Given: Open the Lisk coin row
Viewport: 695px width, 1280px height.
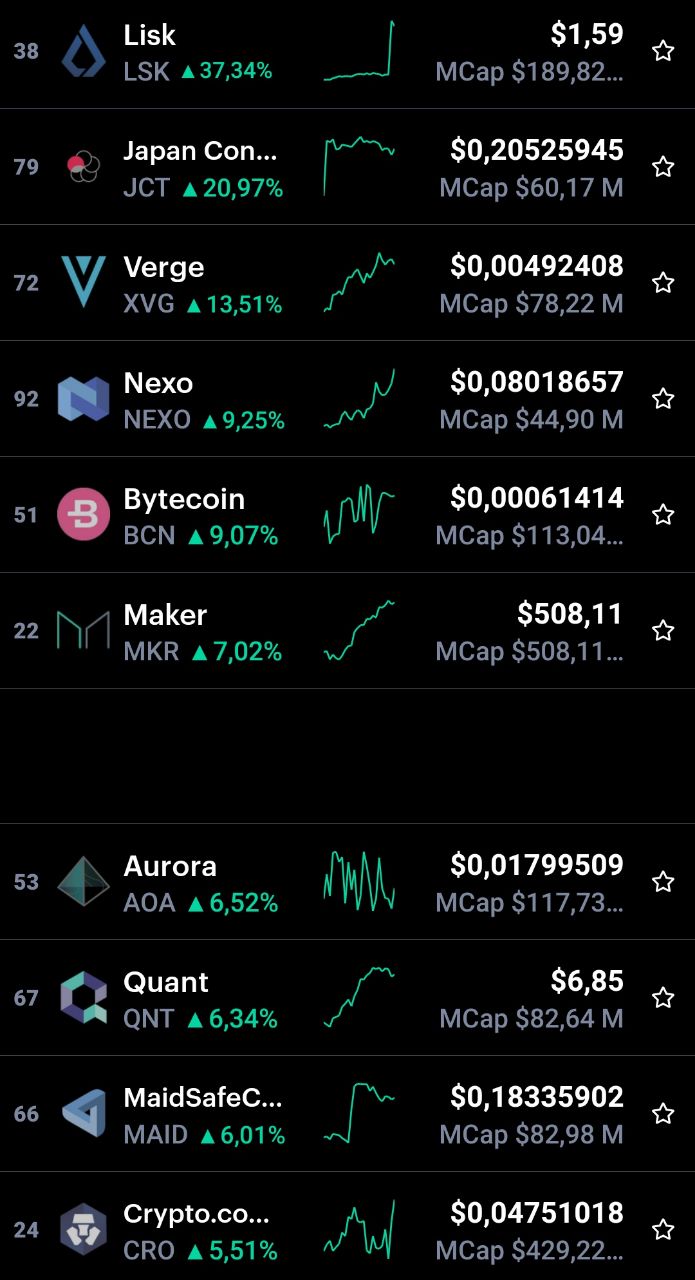Looking at the screenshot, I should click(x=347, y=52).
